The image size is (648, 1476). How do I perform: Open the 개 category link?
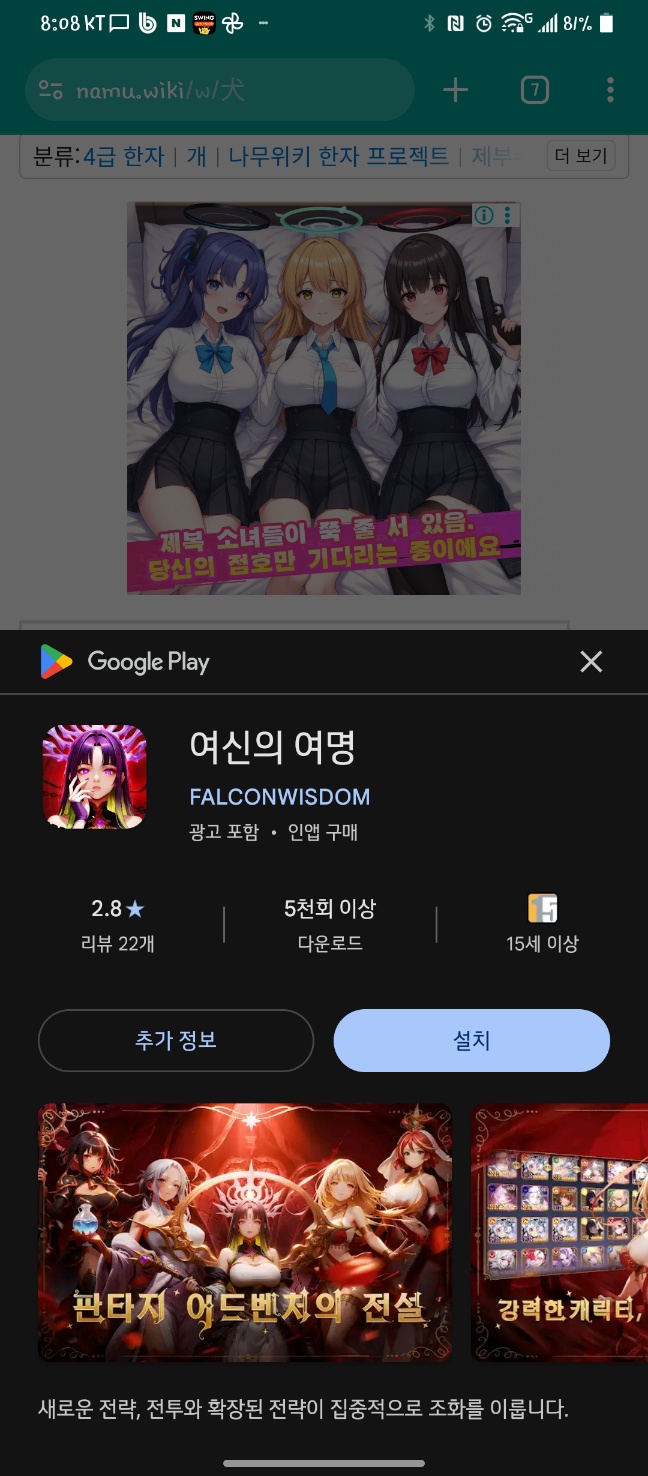(x=196, y=157)
